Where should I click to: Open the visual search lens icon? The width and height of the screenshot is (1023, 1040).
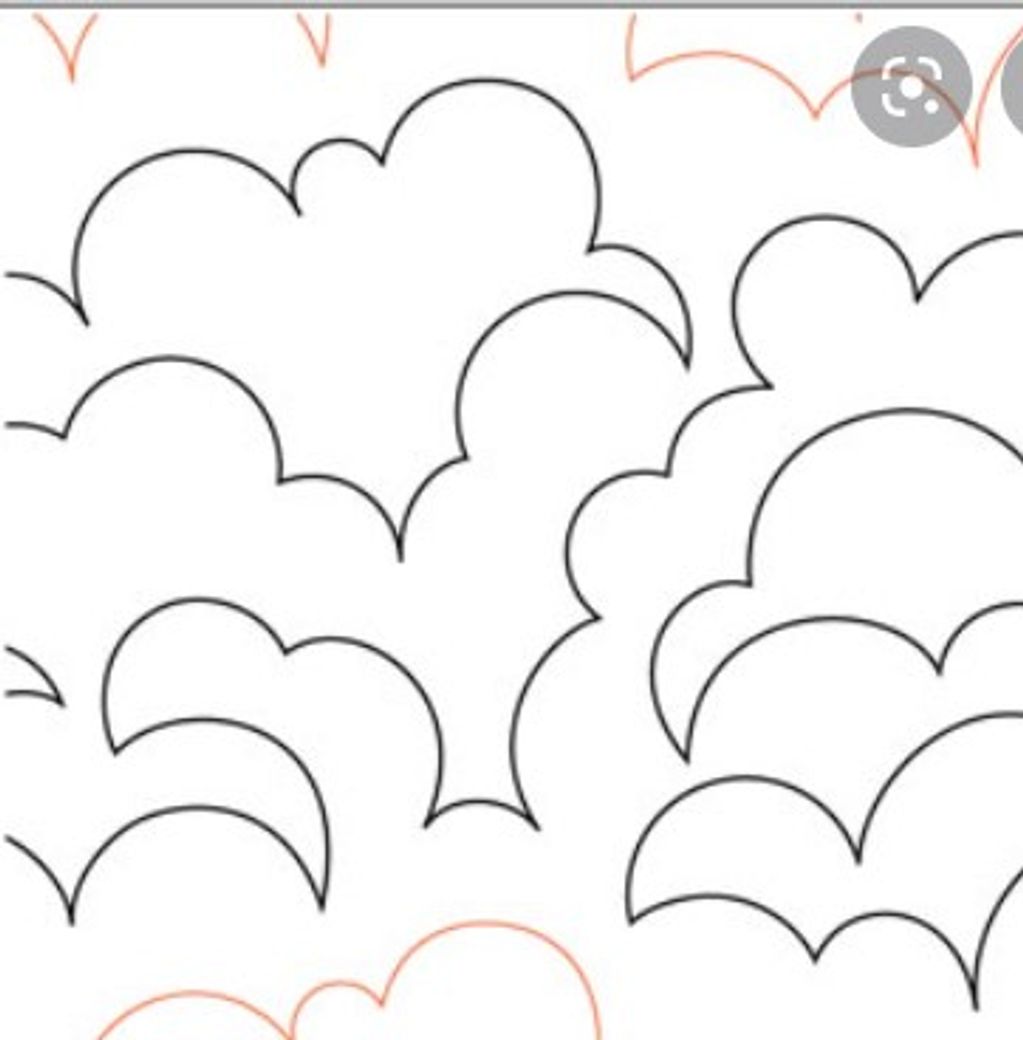(x=911, y=87)
